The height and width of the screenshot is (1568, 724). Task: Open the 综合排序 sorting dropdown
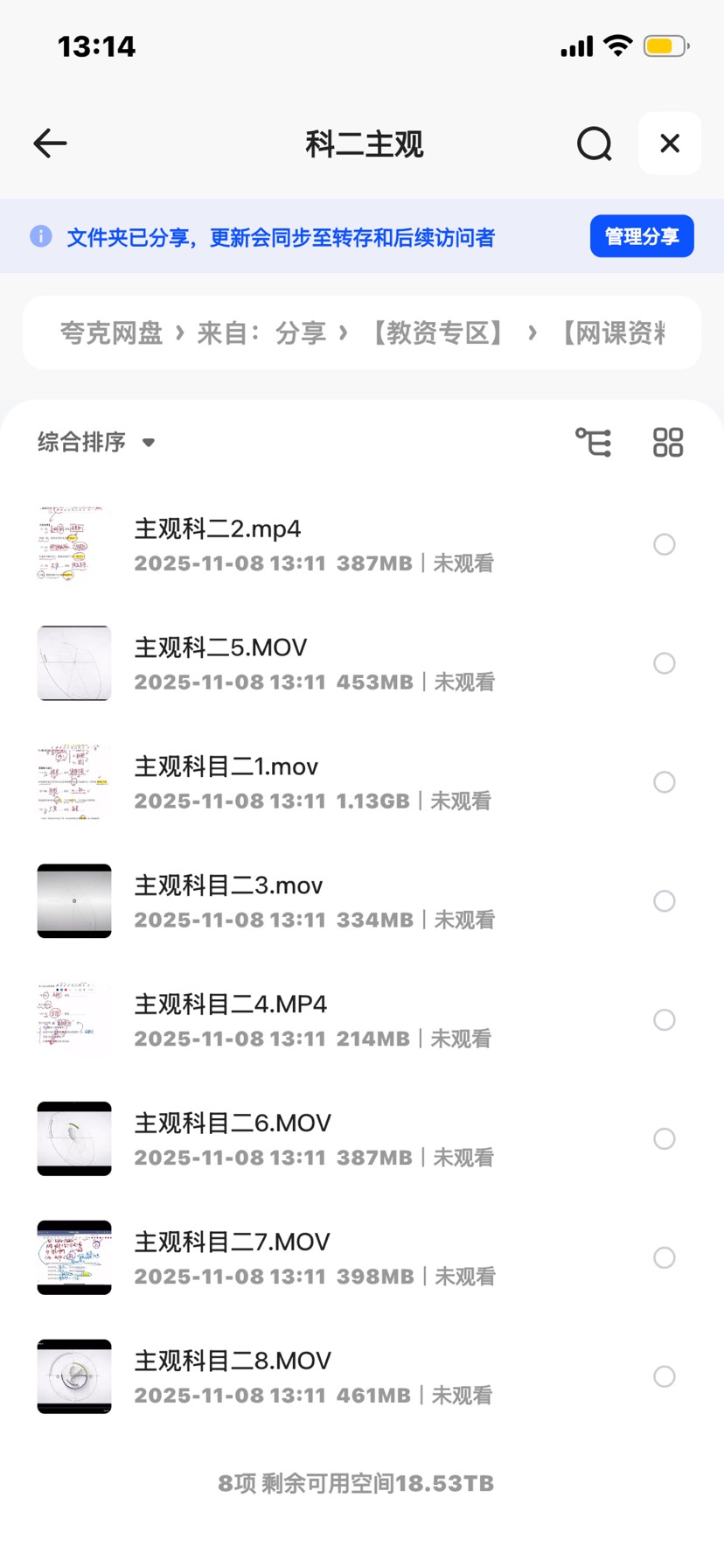tap(94, 442)
